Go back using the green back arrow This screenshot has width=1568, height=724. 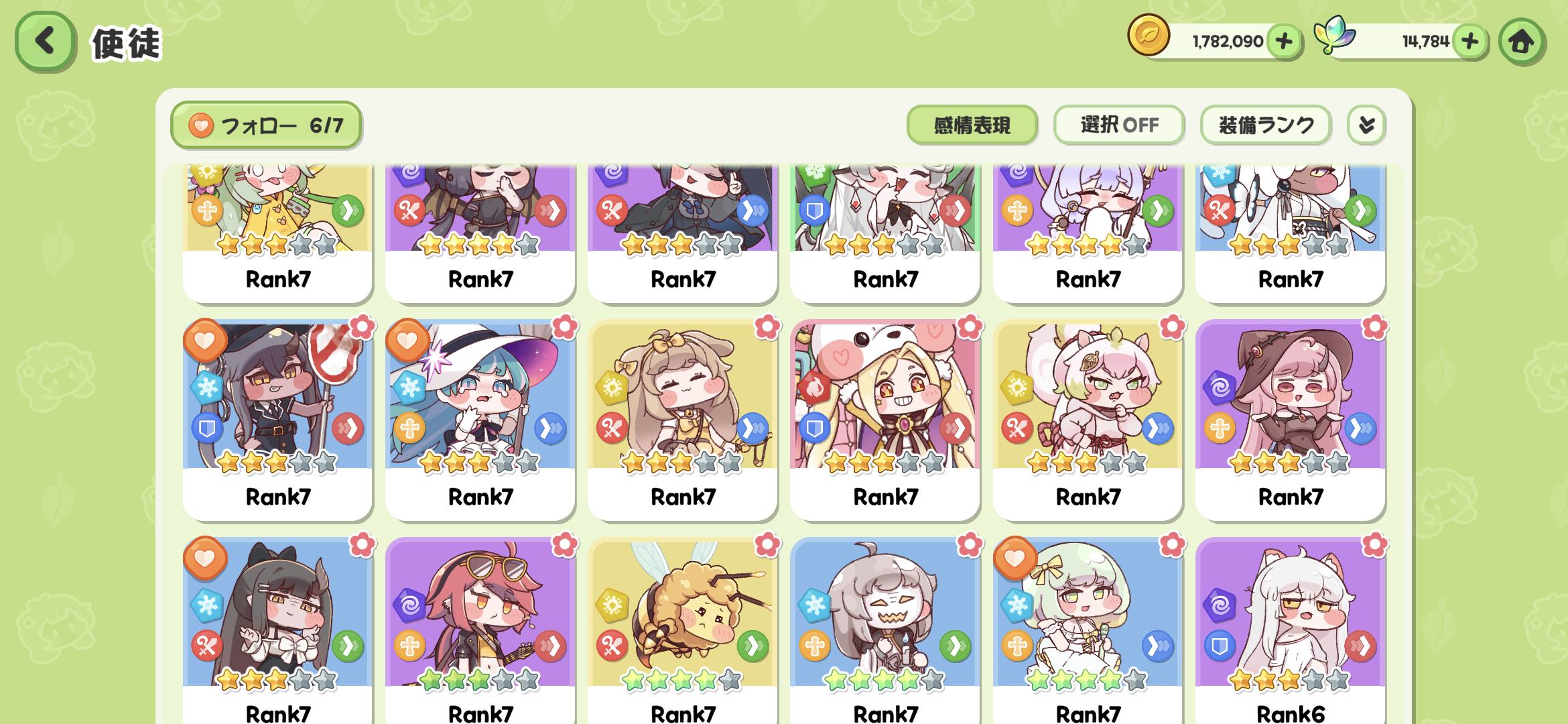44,42
